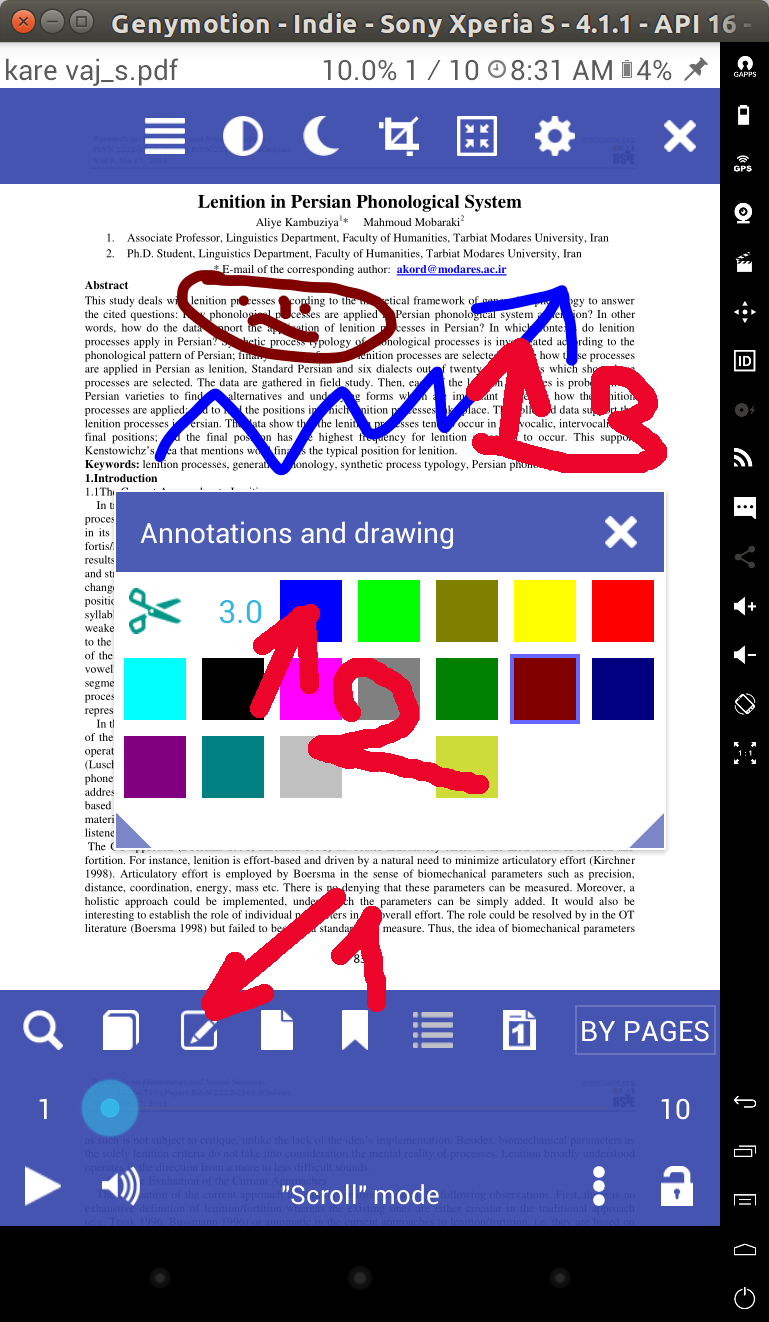This screenshot has width=769, height=1322.
Task: Switch the BY PAGES view mode
Action: pos(645,1031)
